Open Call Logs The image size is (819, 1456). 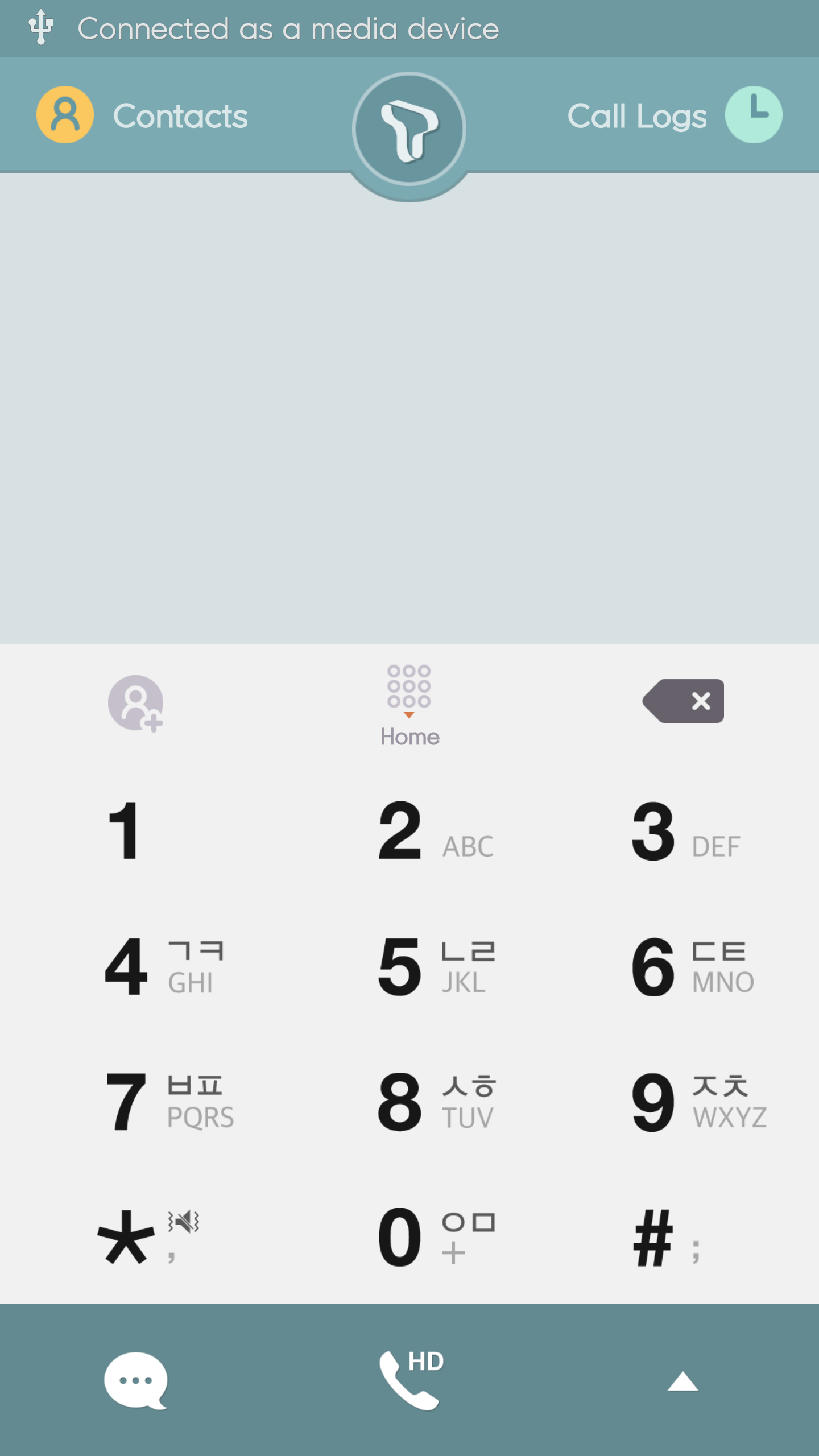click(x=674, y=115)
